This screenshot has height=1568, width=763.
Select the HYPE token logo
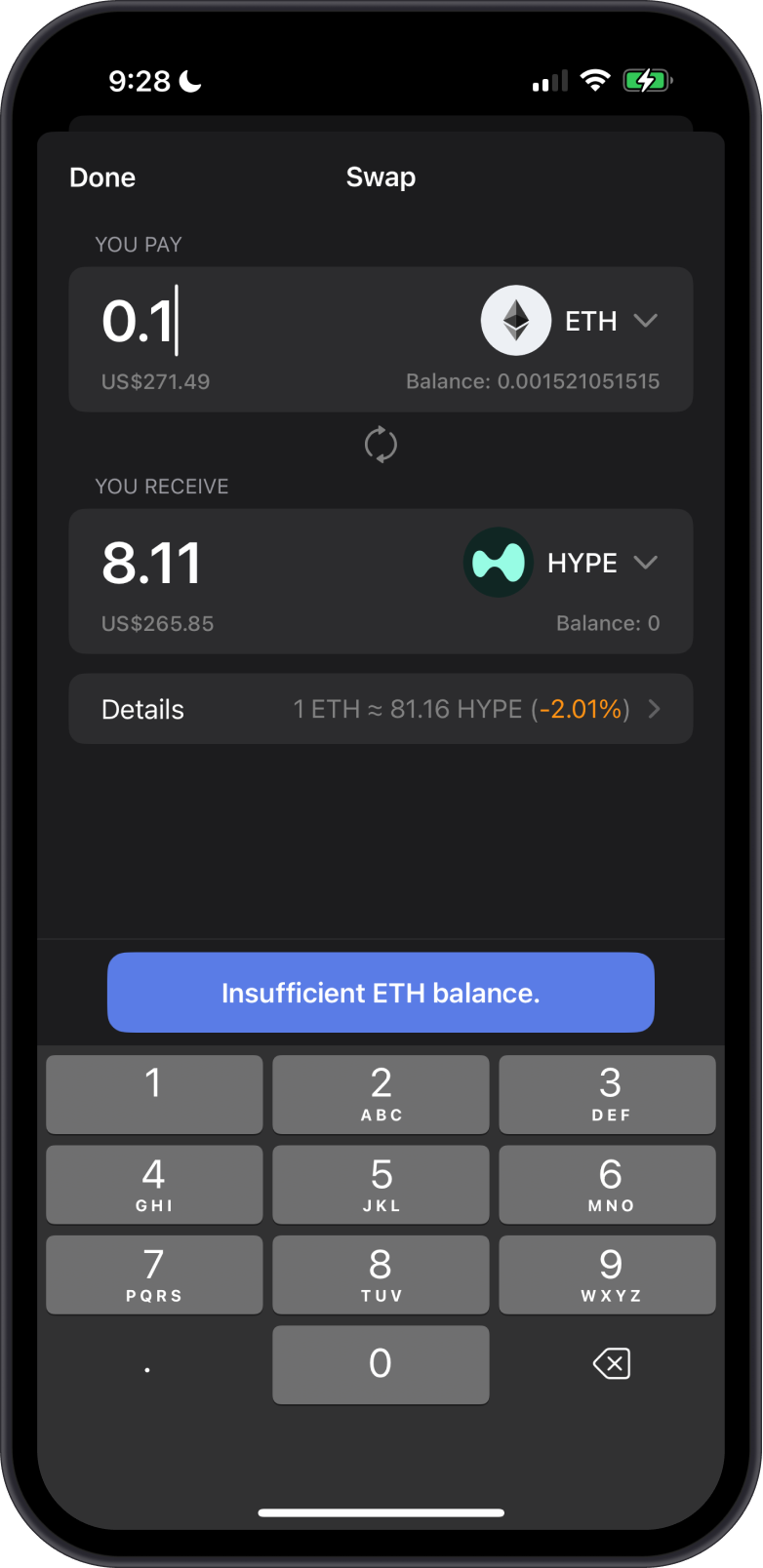coord(499,562)
